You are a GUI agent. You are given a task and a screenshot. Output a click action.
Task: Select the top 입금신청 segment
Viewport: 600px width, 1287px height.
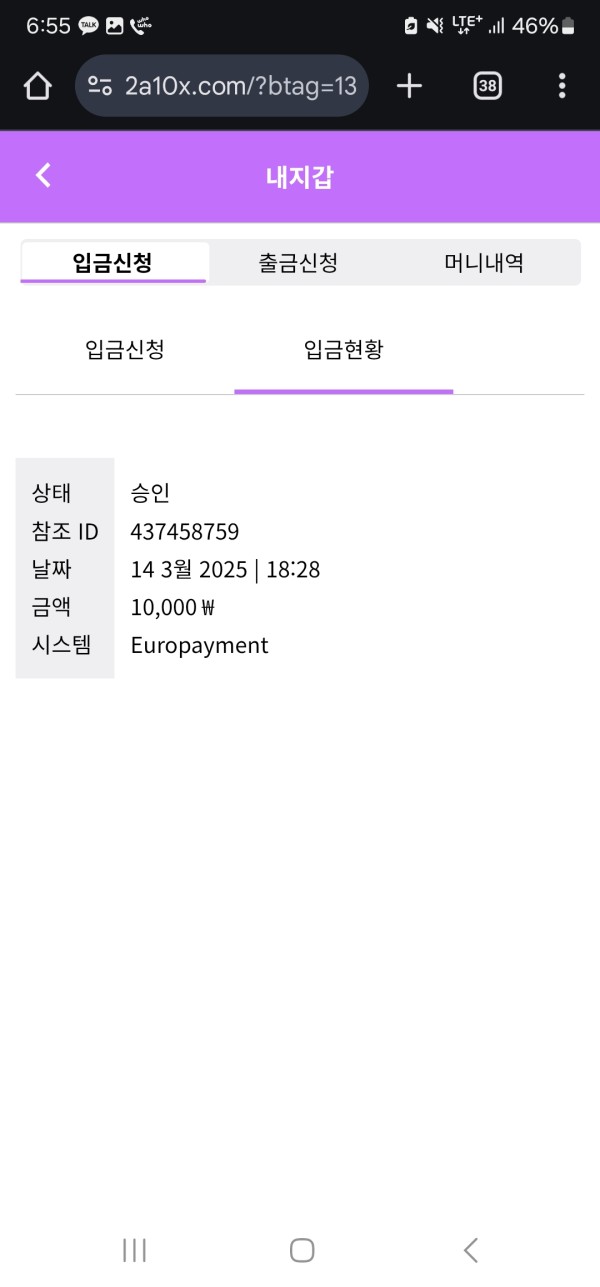113,263
